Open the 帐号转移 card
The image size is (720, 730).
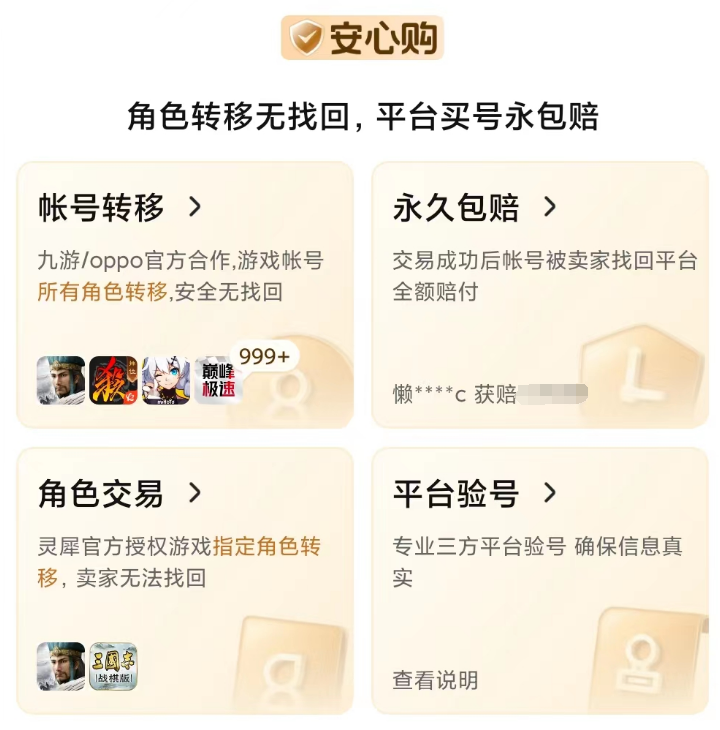[x=120, y=208]
